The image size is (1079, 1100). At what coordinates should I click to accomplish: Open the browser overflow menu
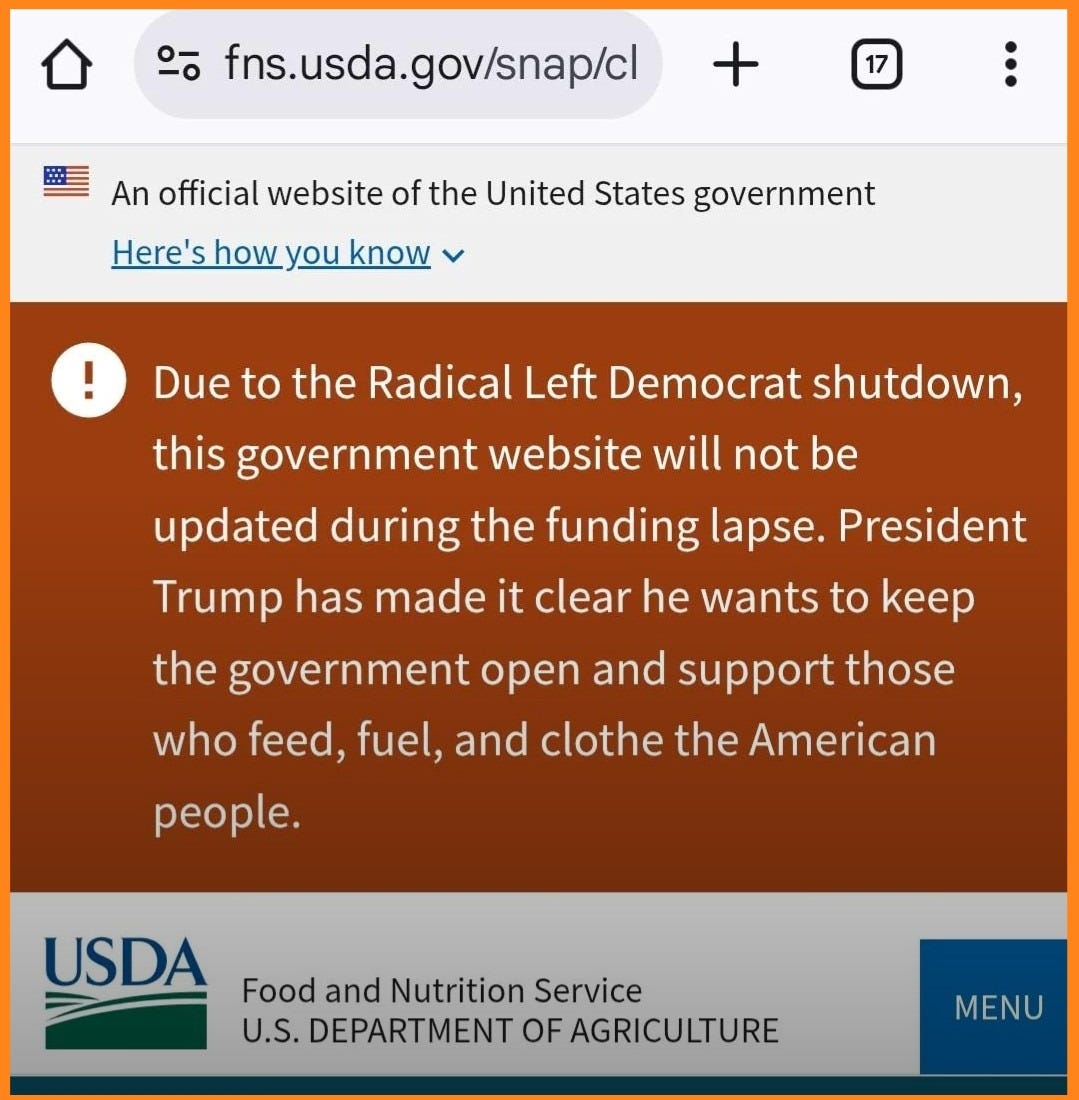[1010, 66]
